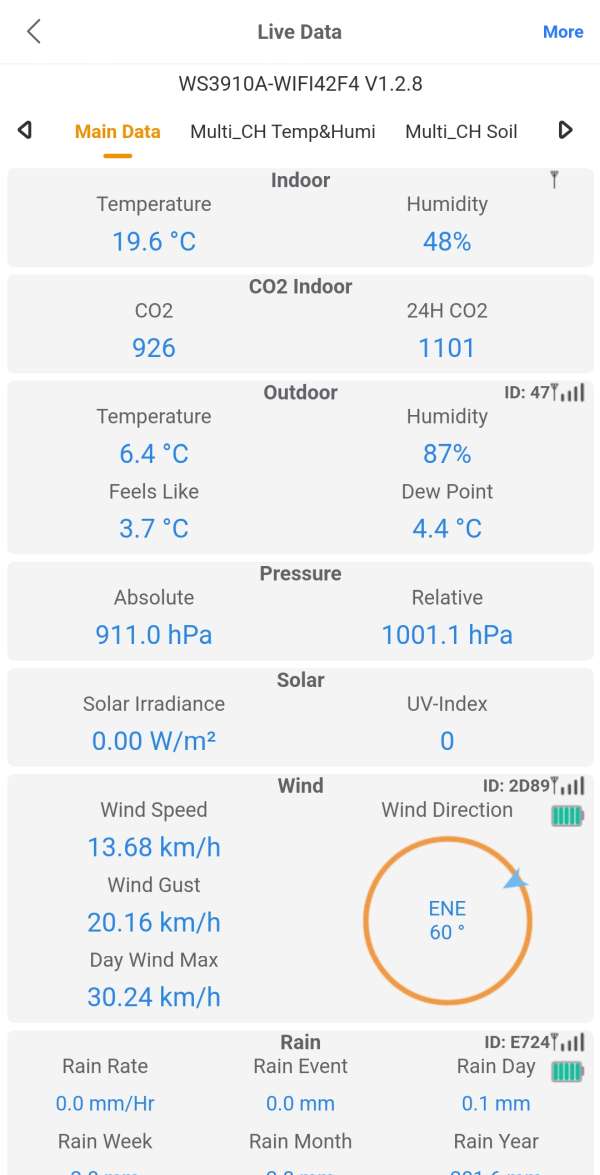Tap the right arrow to show more tabs
The image size is (600, 1175).
(x=565, y=130)
